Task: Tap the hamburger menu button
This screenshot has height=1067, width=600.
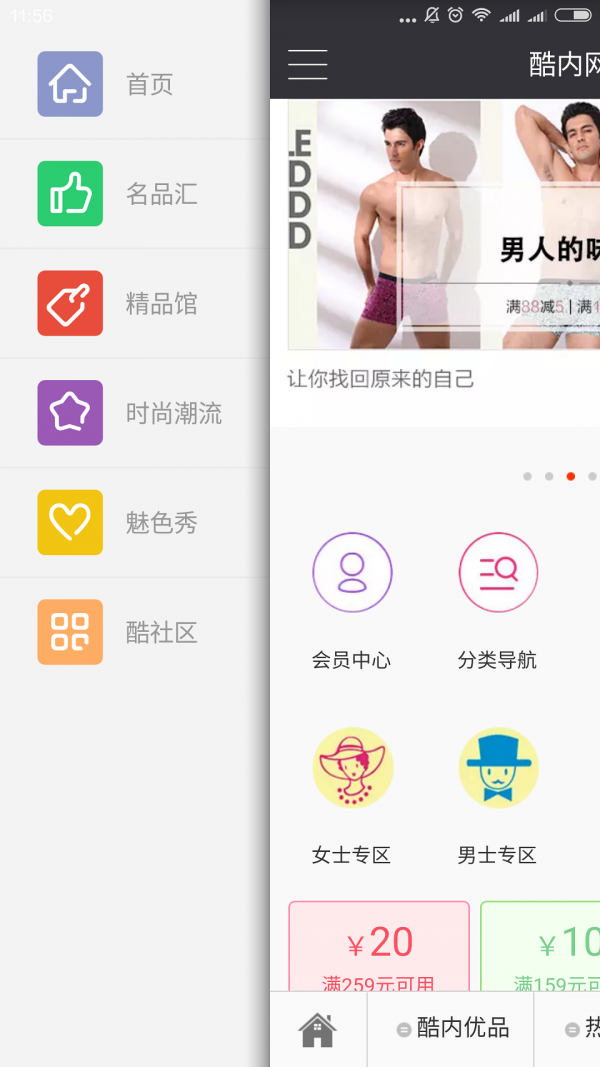Action: (308, 64)
